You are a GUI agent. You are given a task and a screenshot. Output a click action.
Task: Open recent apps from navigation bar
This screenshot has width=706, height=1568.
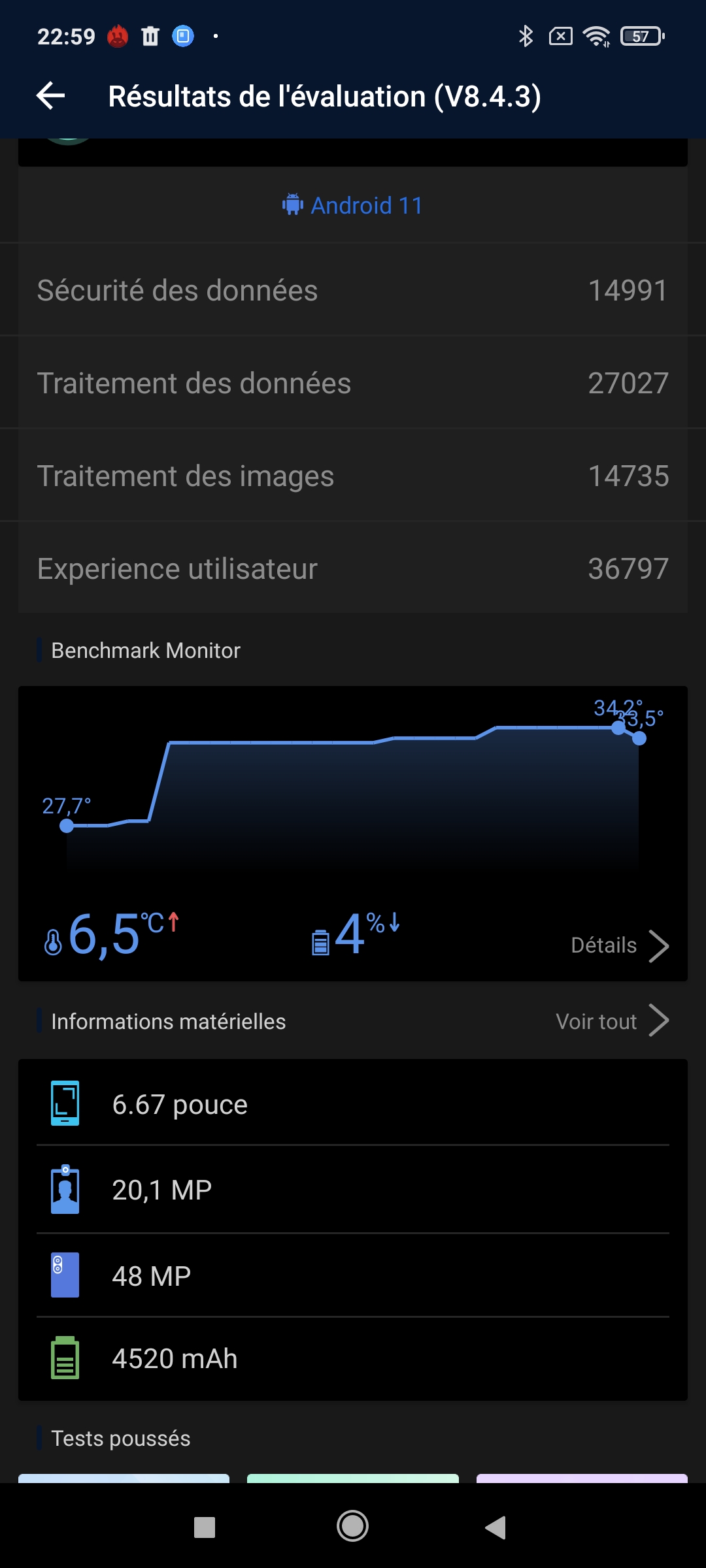point(205,1527)
